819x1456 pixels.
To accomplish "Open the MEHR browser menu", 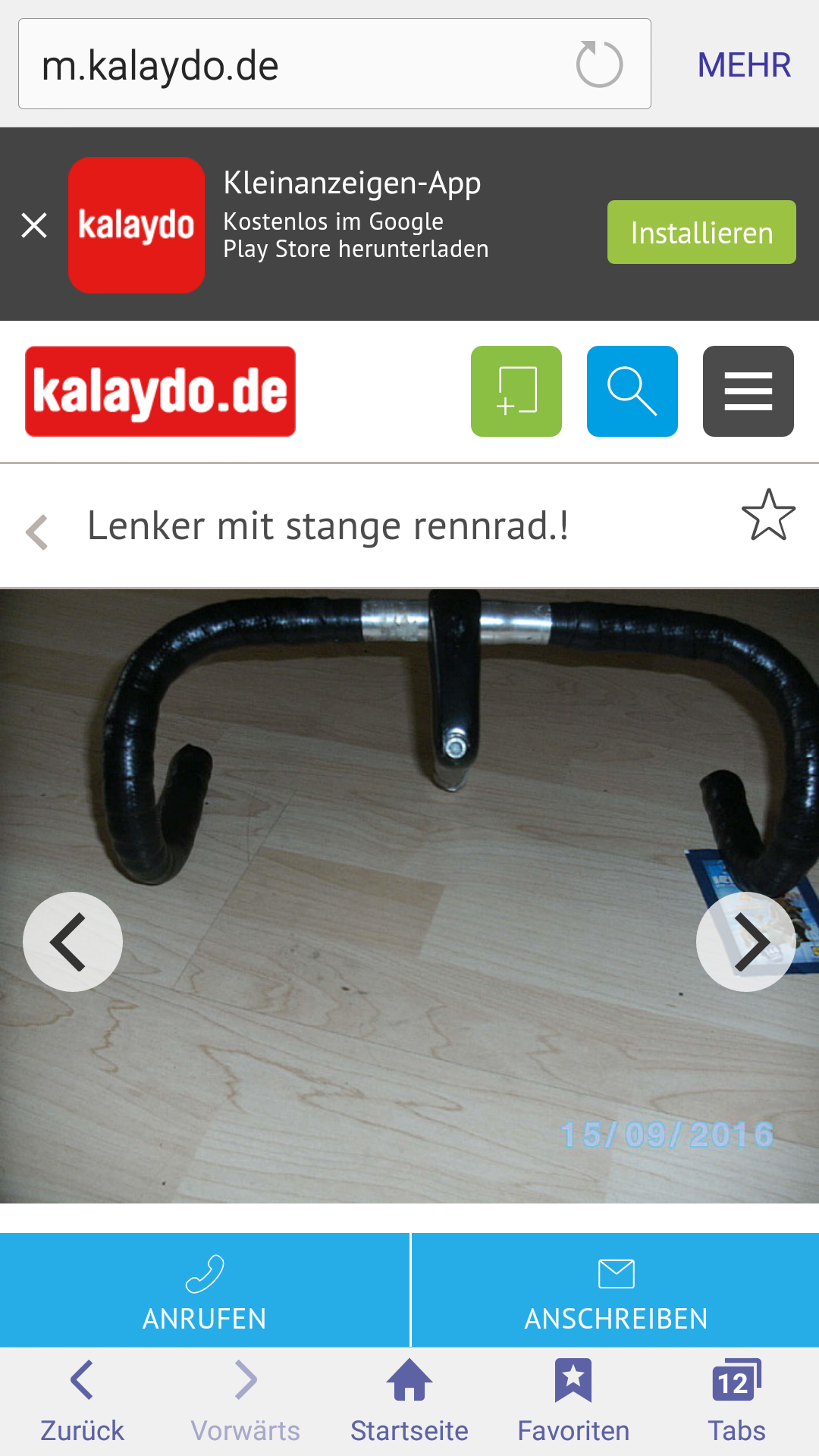I will click(x=744, y=65).
